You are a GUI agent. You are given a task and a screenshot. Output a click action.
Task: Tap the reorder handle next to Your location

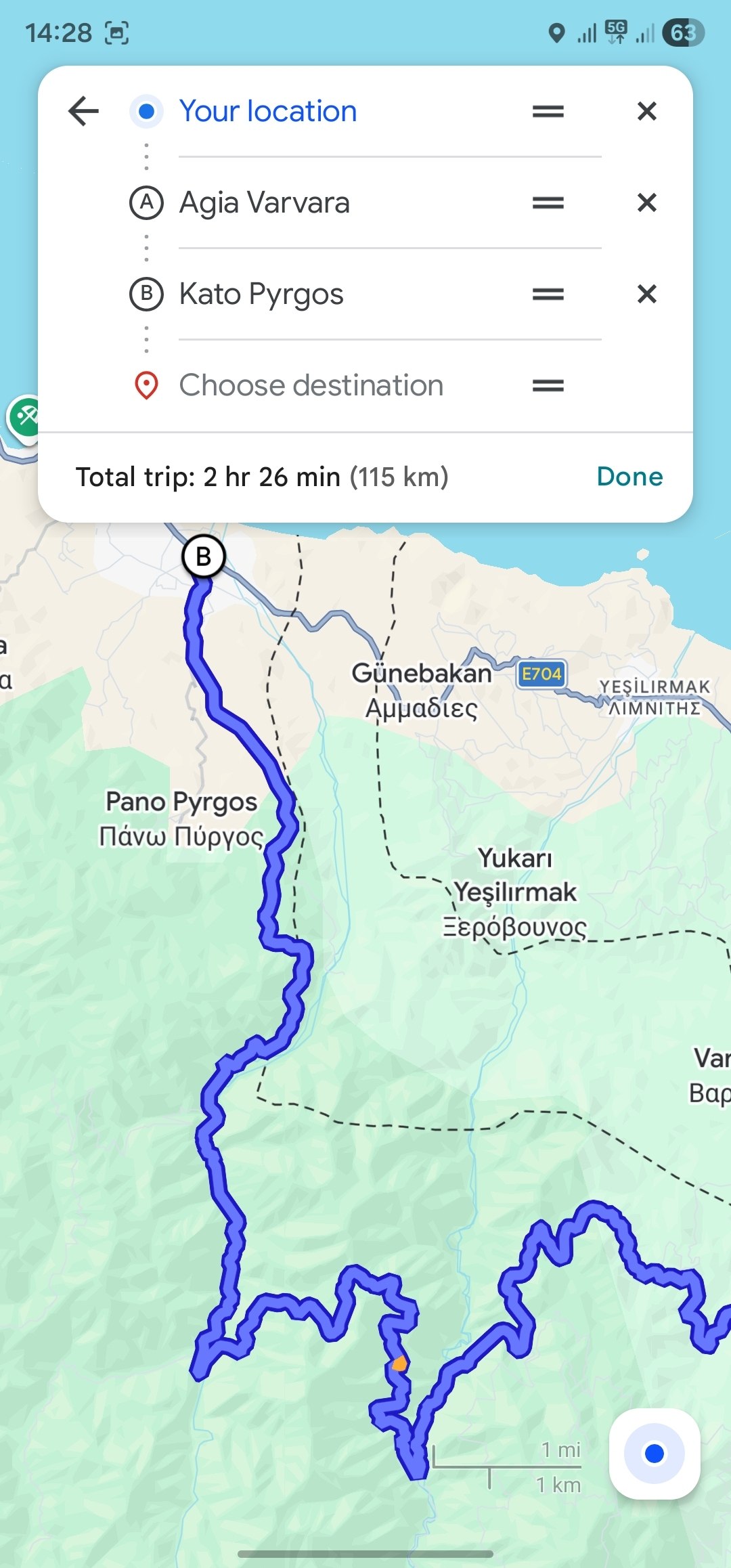(548, 111)
